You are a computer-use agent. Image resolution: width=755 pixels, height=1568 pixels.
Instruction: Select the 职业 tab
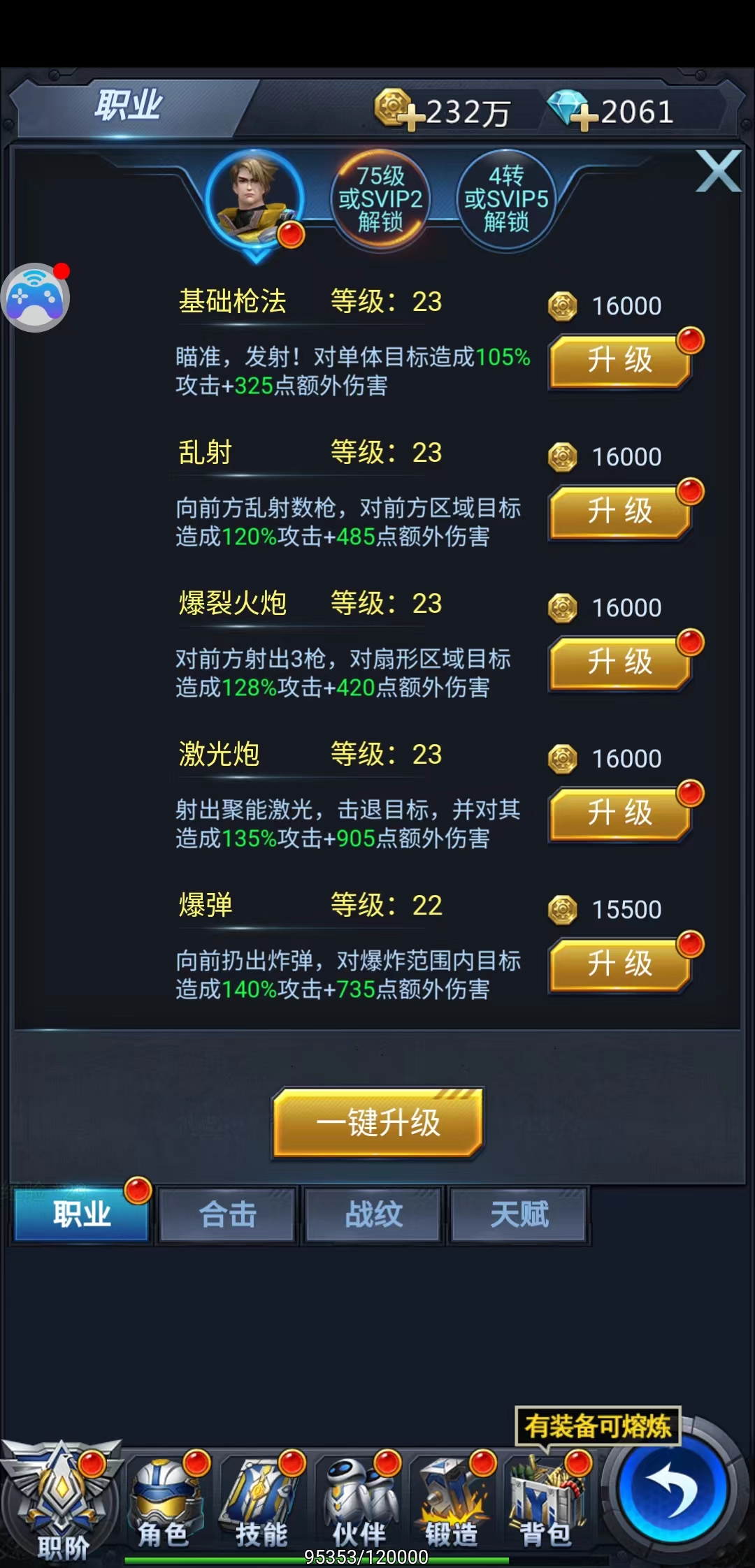click(x=81, y=1214)
